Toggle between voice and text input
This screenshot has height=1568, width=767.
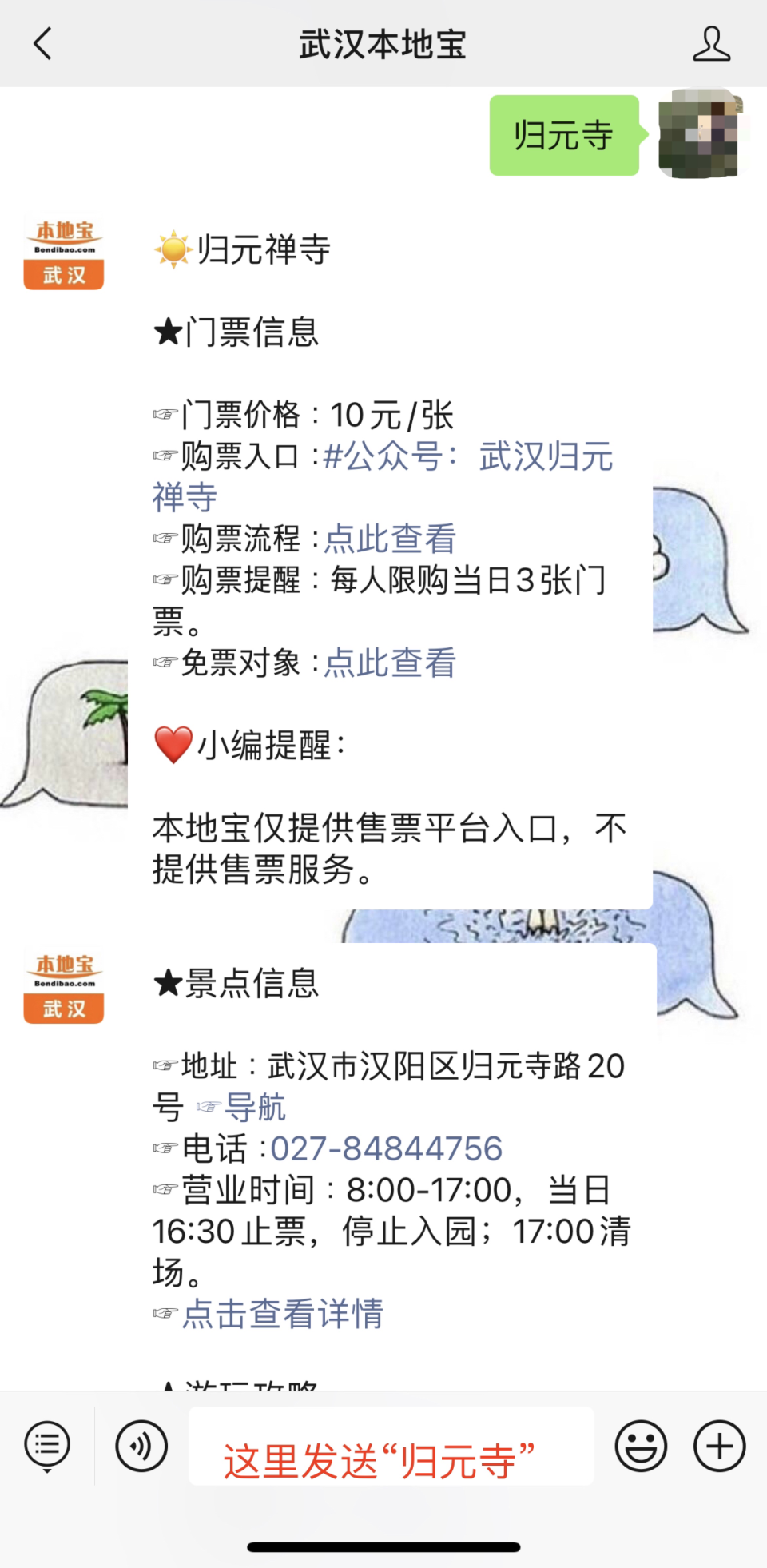[141, 1445]
